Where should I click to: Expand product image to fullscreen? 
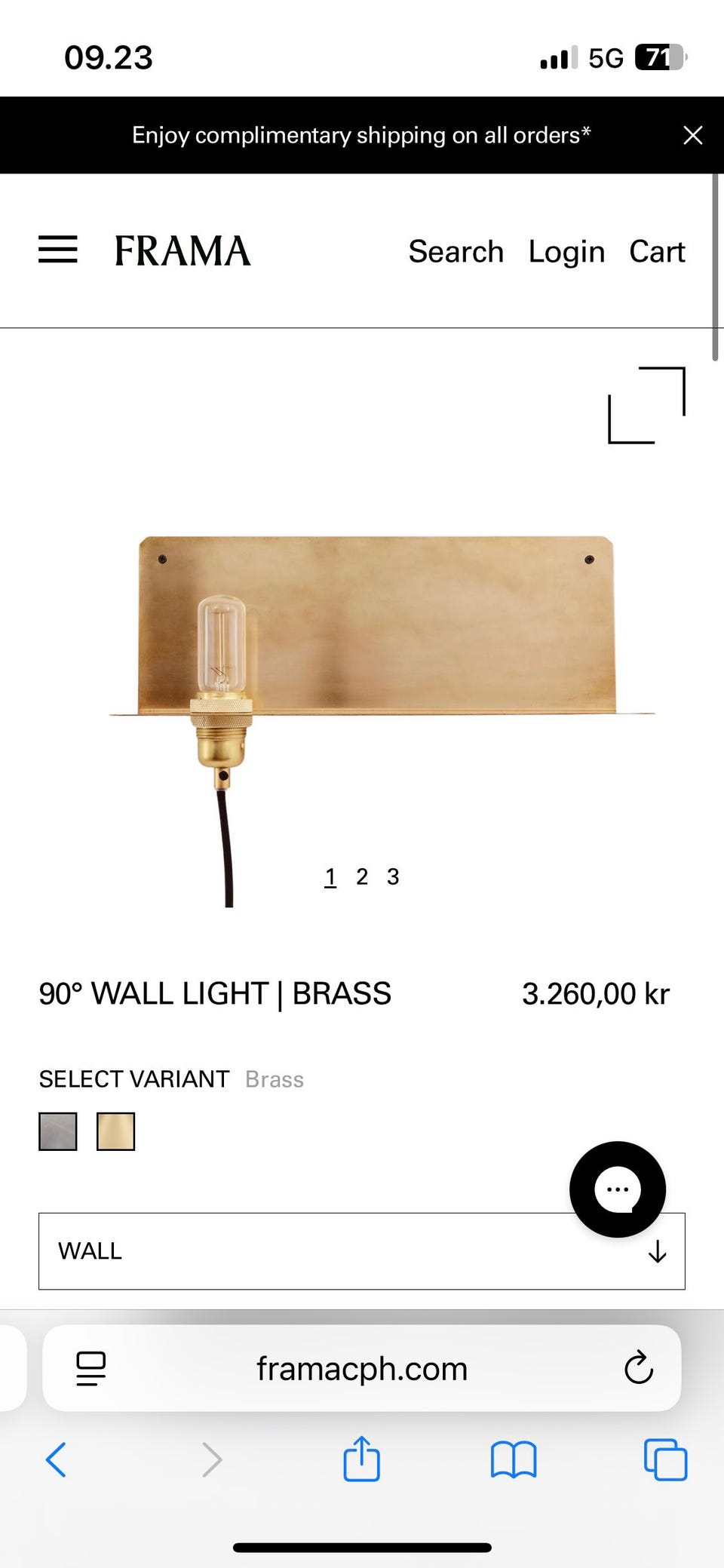point(646,405)
